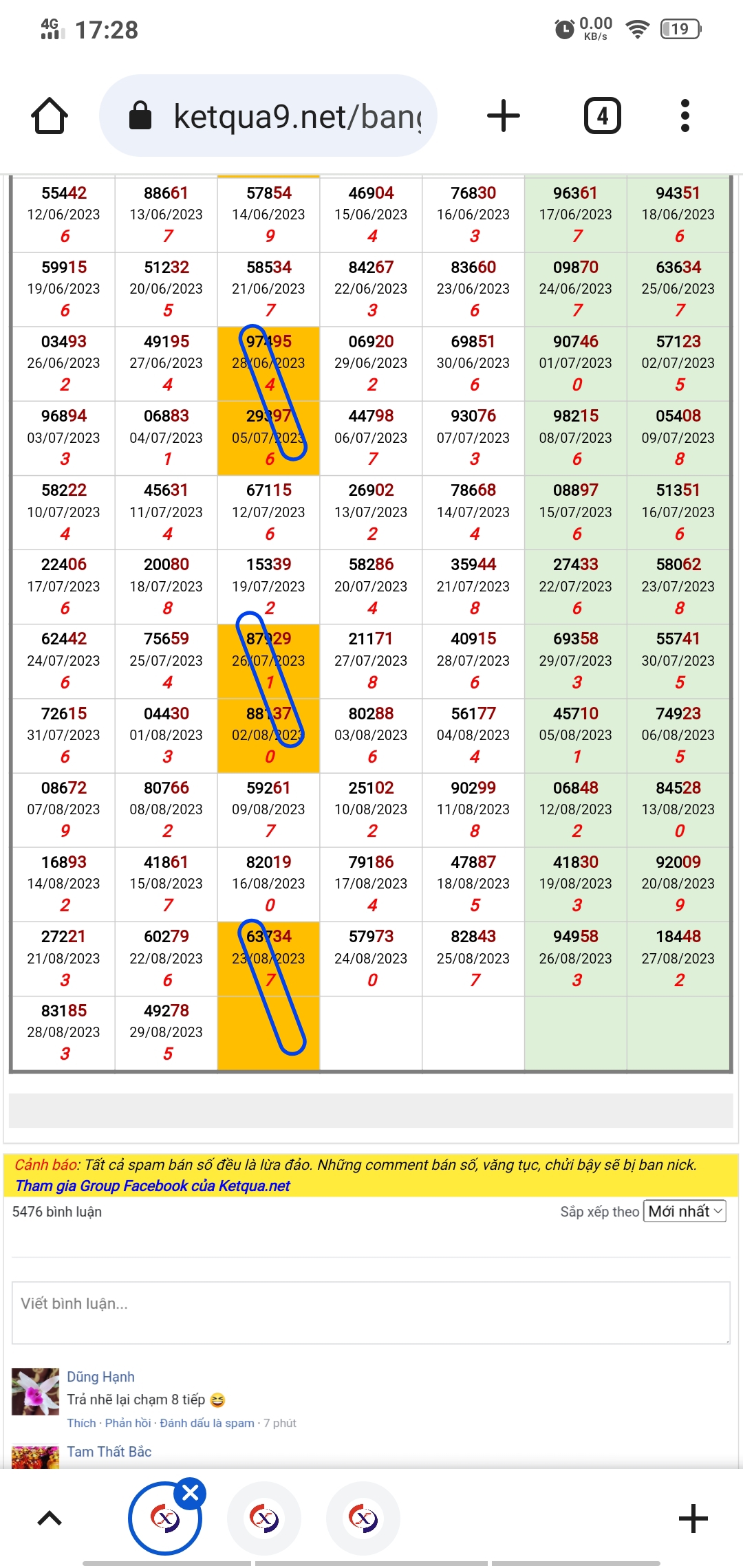Open the tab switcher showing 4 tabs
743x1568 pixels.
click(602, 116)
